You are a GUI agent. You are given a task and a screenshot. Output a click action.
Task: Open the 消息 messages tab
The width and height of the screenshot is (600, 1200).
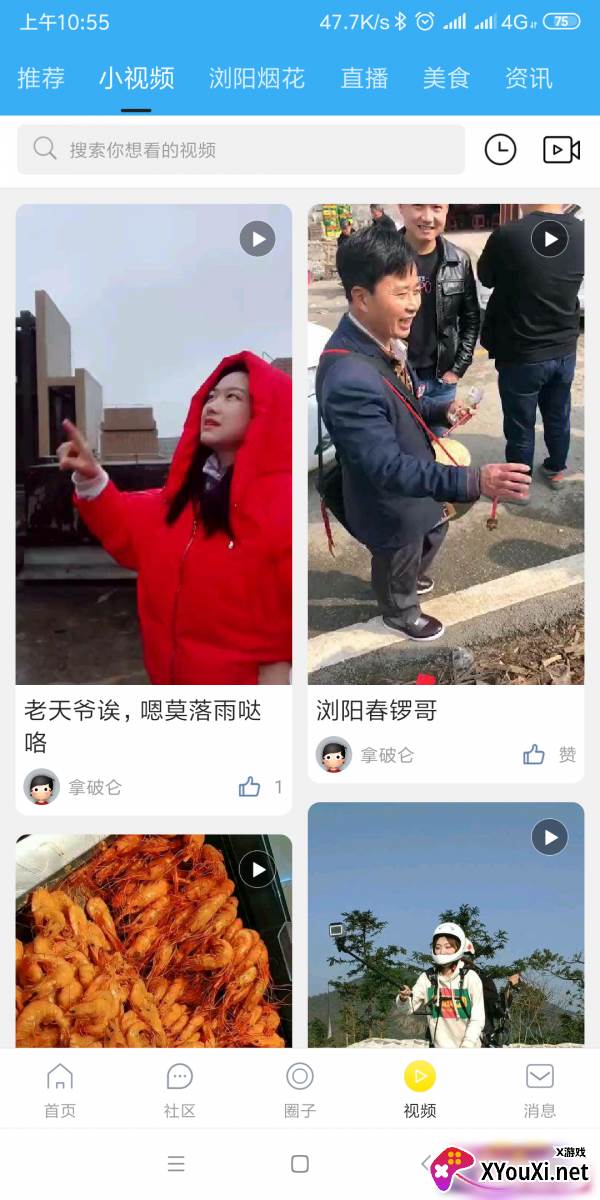pyautogui.click(x=540, y=1090)
